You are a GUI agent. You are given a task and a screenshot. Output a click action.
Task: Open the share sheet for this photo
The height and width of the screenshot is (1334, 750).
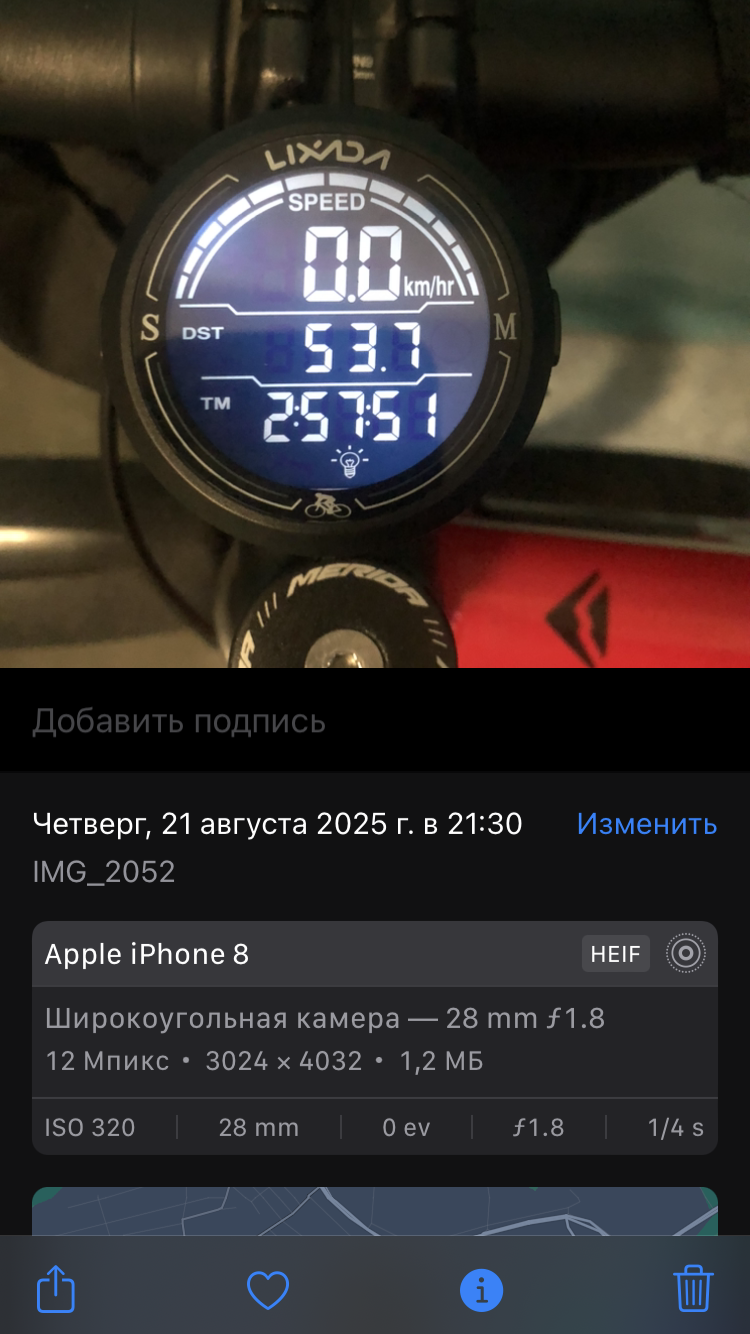pyautogui.click(x=56, y=1289)
